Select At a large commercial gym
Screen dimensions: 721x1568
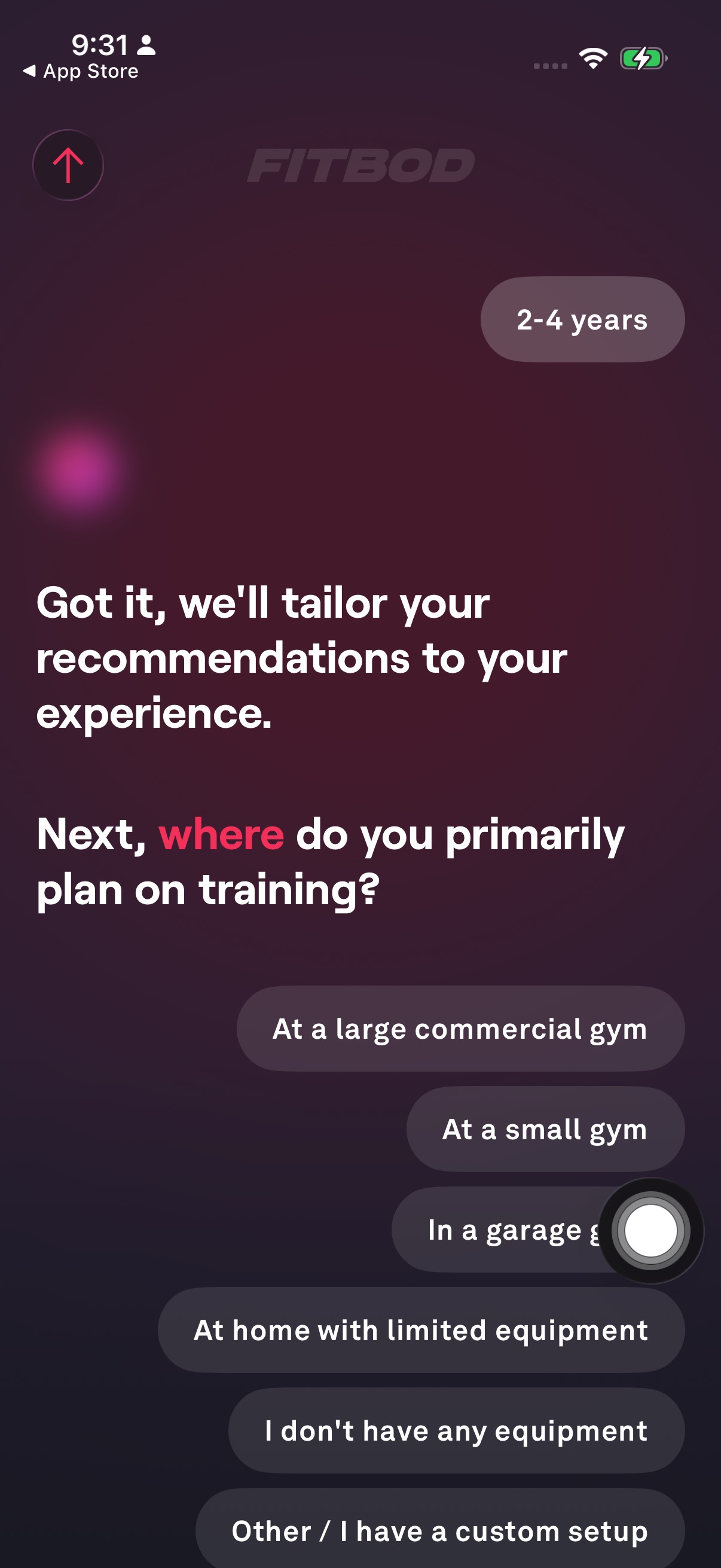click(460, 1028)
